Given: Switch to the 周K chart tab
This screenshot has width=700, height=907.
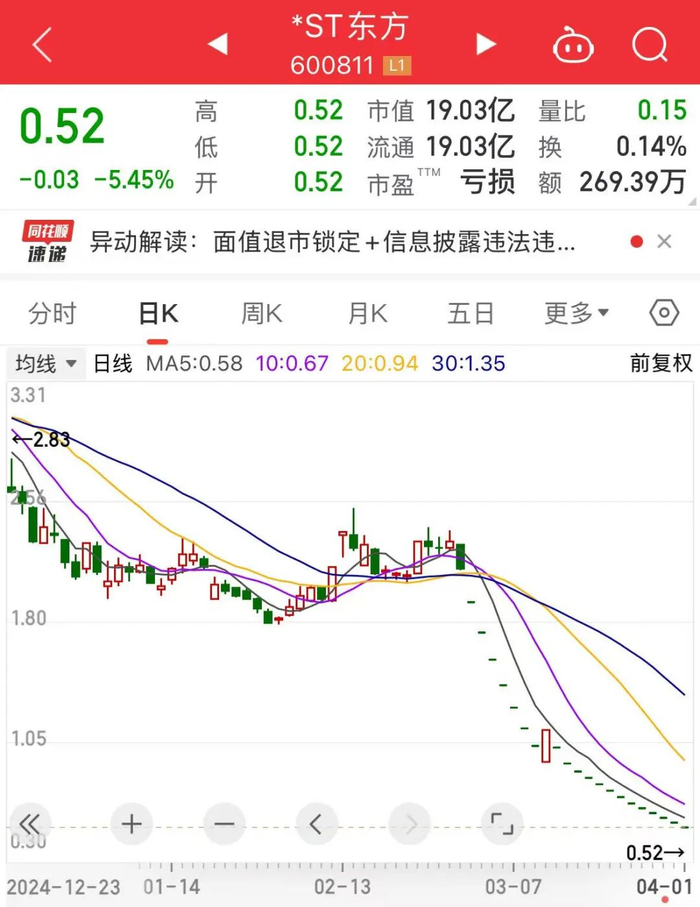Looking at the screenshot, I should tap(262, 314).
